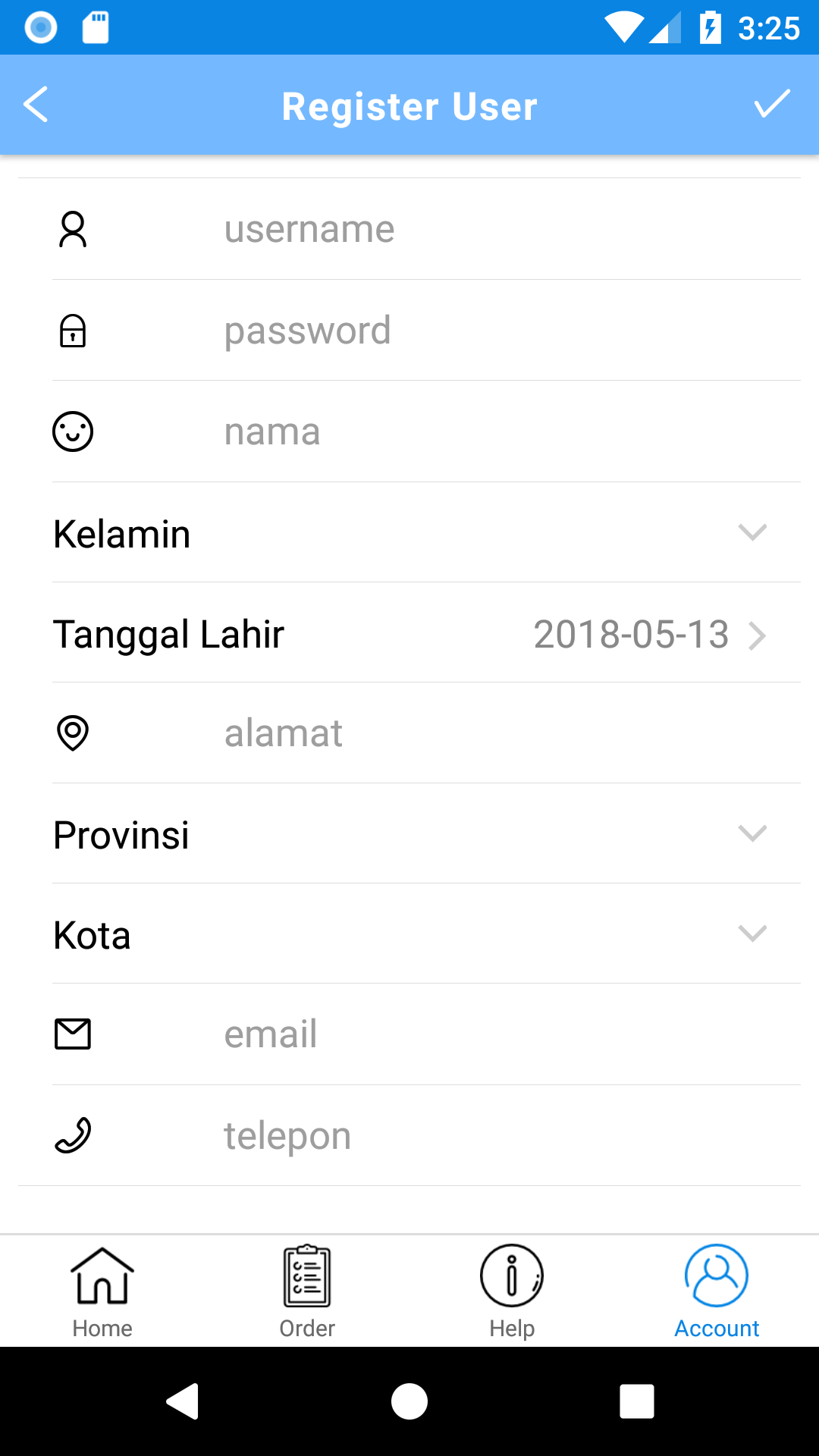
Task: Tap the Android system back button
Action: (183, 1401)
